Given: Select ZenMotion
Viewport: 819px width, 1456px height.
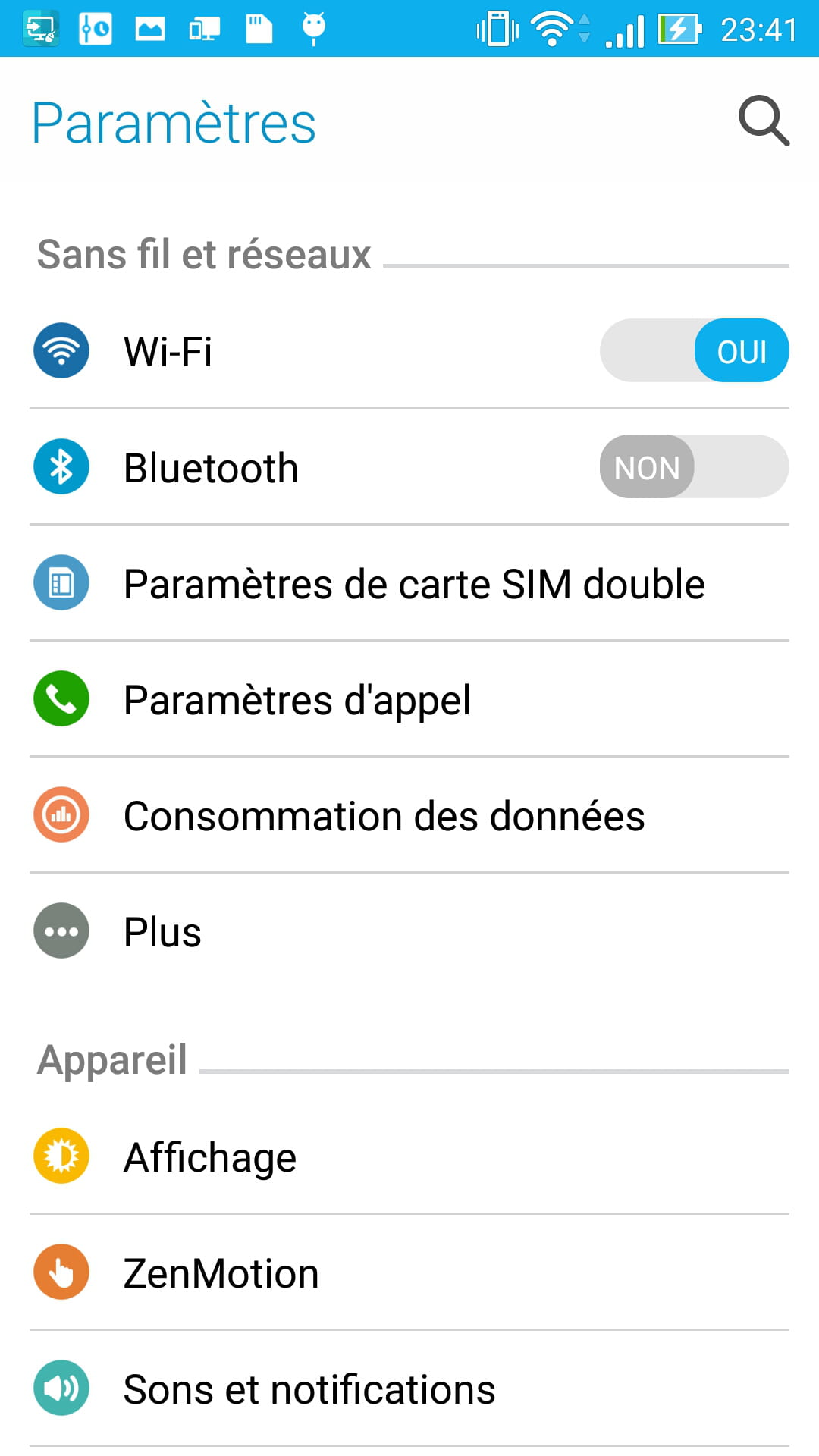Looking at the screenshot, I should [221, 1273].
